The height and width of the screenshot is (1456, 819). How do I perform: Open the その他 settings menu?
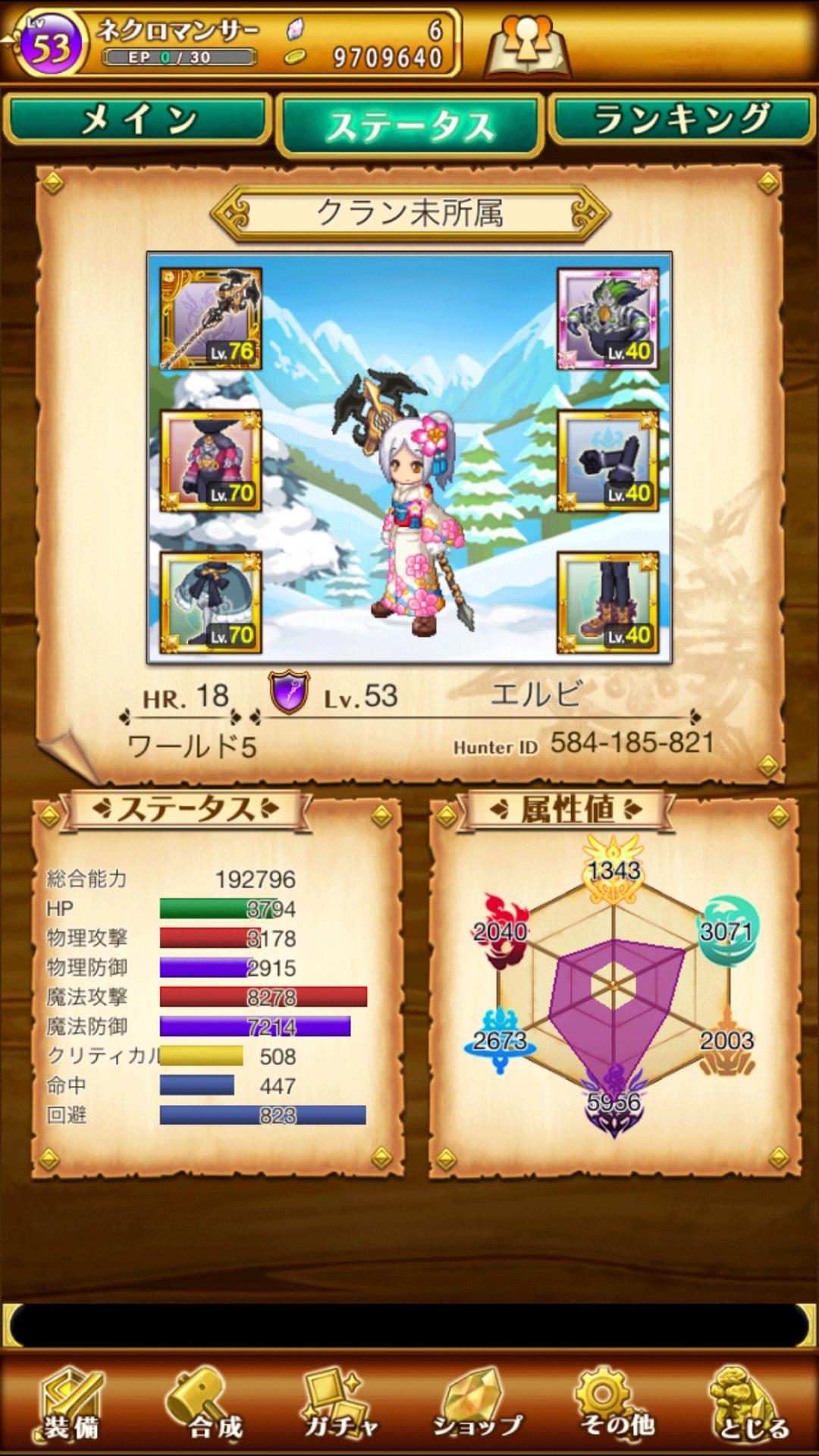tap(616, 1404)
